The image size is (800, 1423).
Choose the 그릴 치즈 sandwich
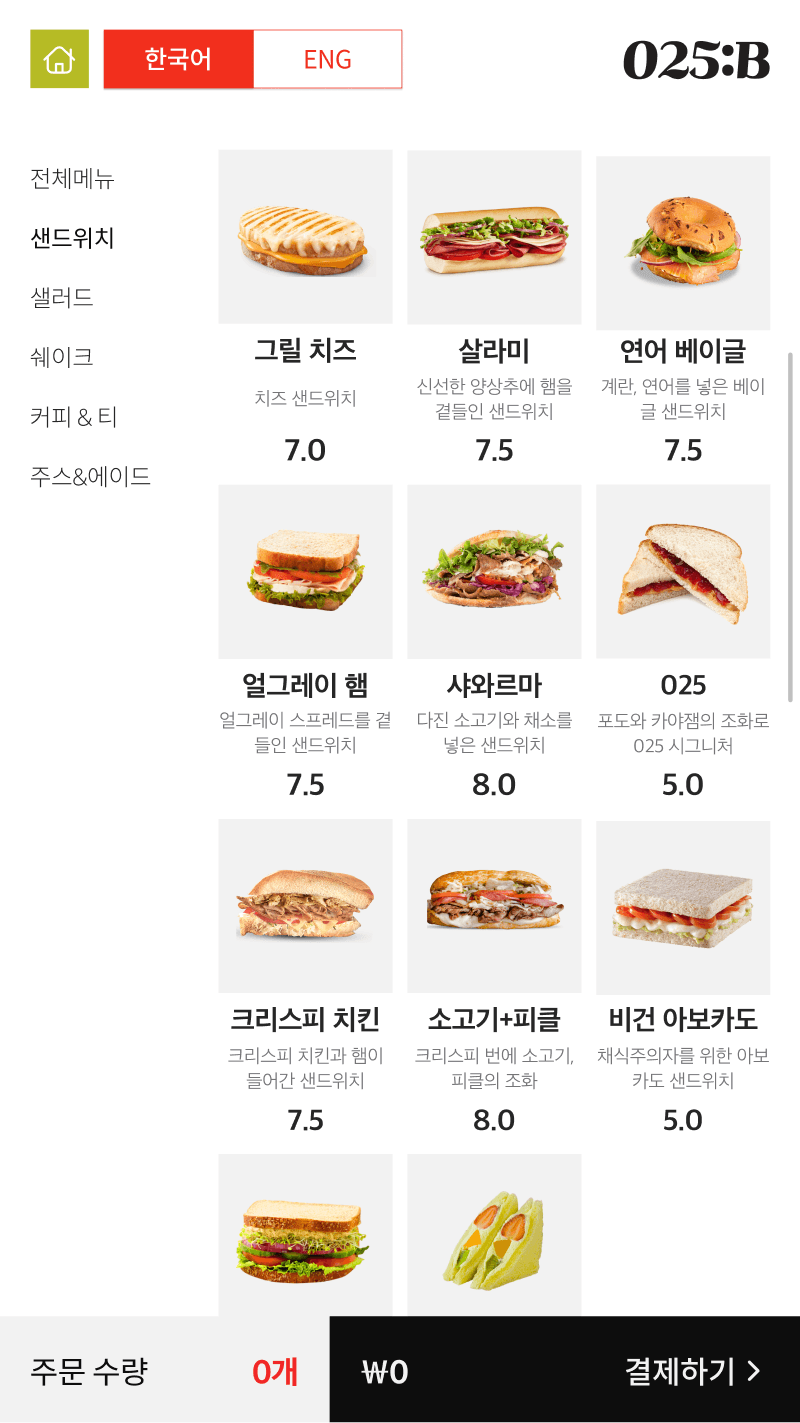(x=305, y=237)
